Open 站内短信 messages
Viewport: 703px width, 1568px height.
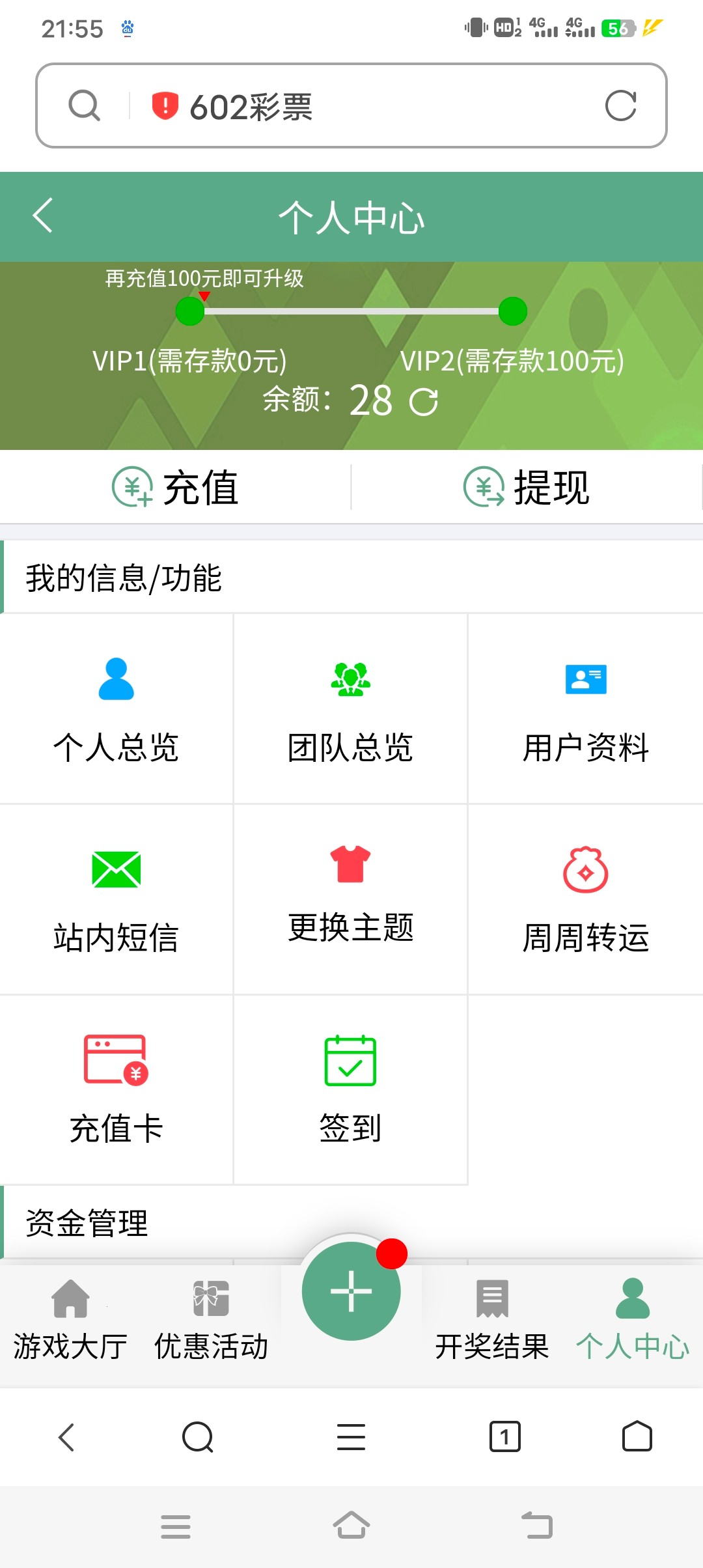click(x=117, y=899)
